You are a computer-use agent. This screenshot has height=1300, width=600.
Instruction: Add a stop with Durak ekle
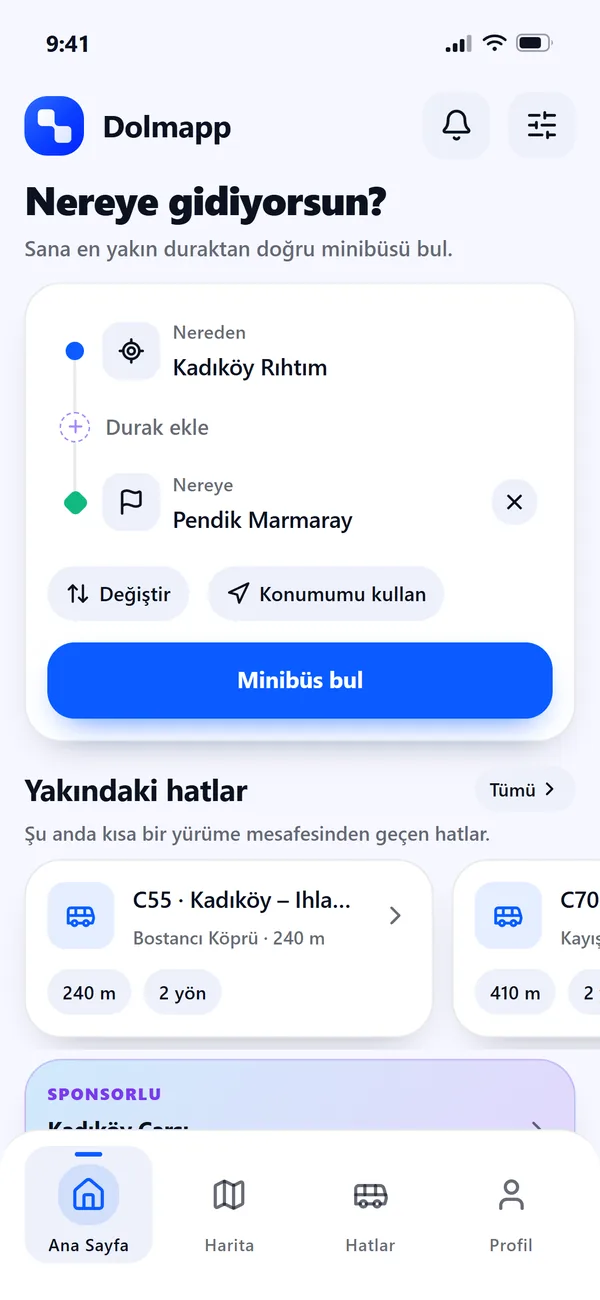pyautogui.click(x=134, y=428)
